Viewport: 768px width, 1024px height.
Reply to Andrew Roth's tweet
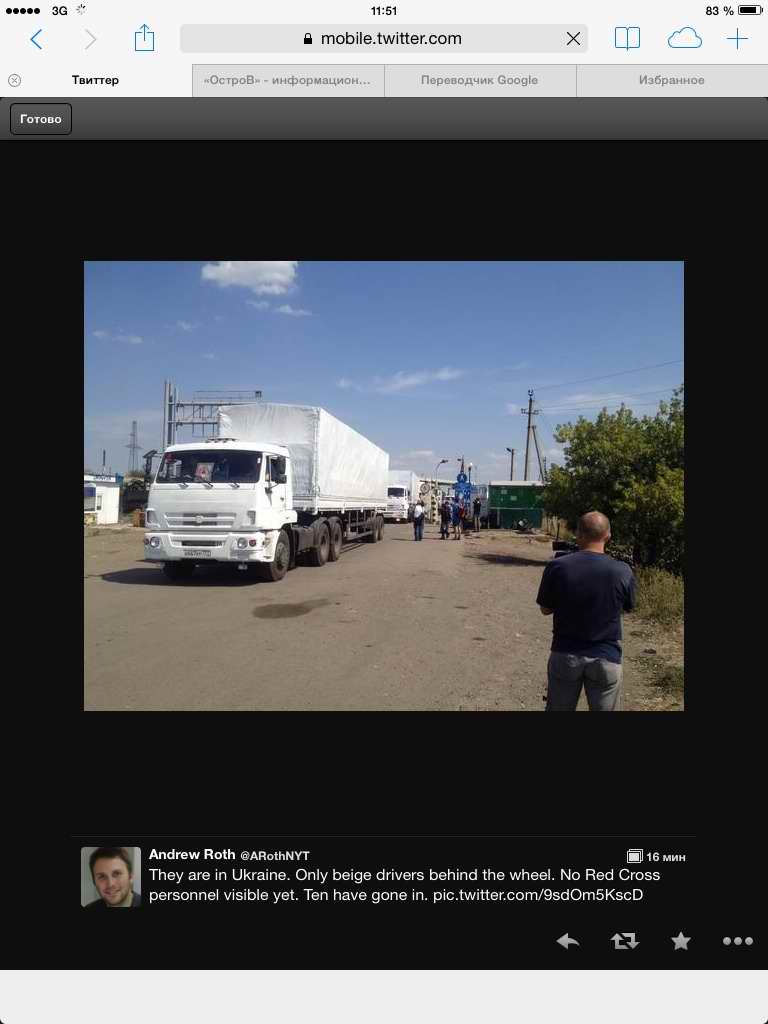pyautogui.click(x=568, y=941)
